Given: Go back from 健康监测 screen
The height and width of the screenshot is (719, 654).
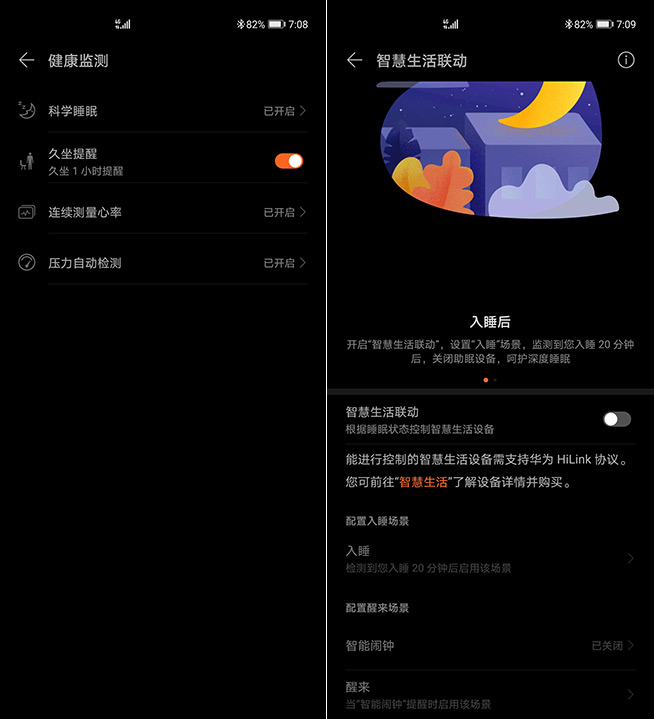Looking at the screenshot, I should [26, 61].
